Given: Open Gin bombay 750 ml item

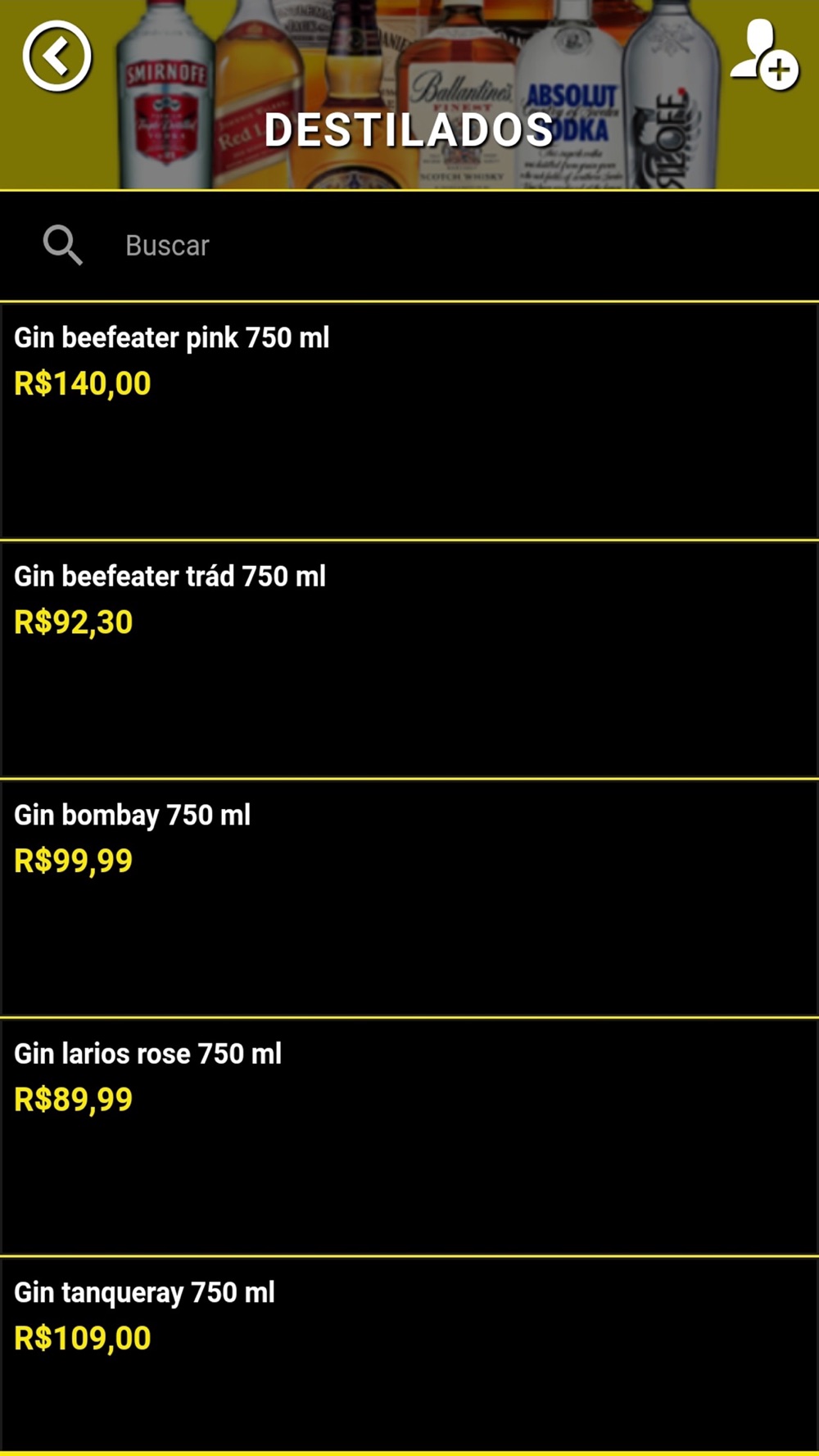Looking at the screenshot, I should [409, 898].
